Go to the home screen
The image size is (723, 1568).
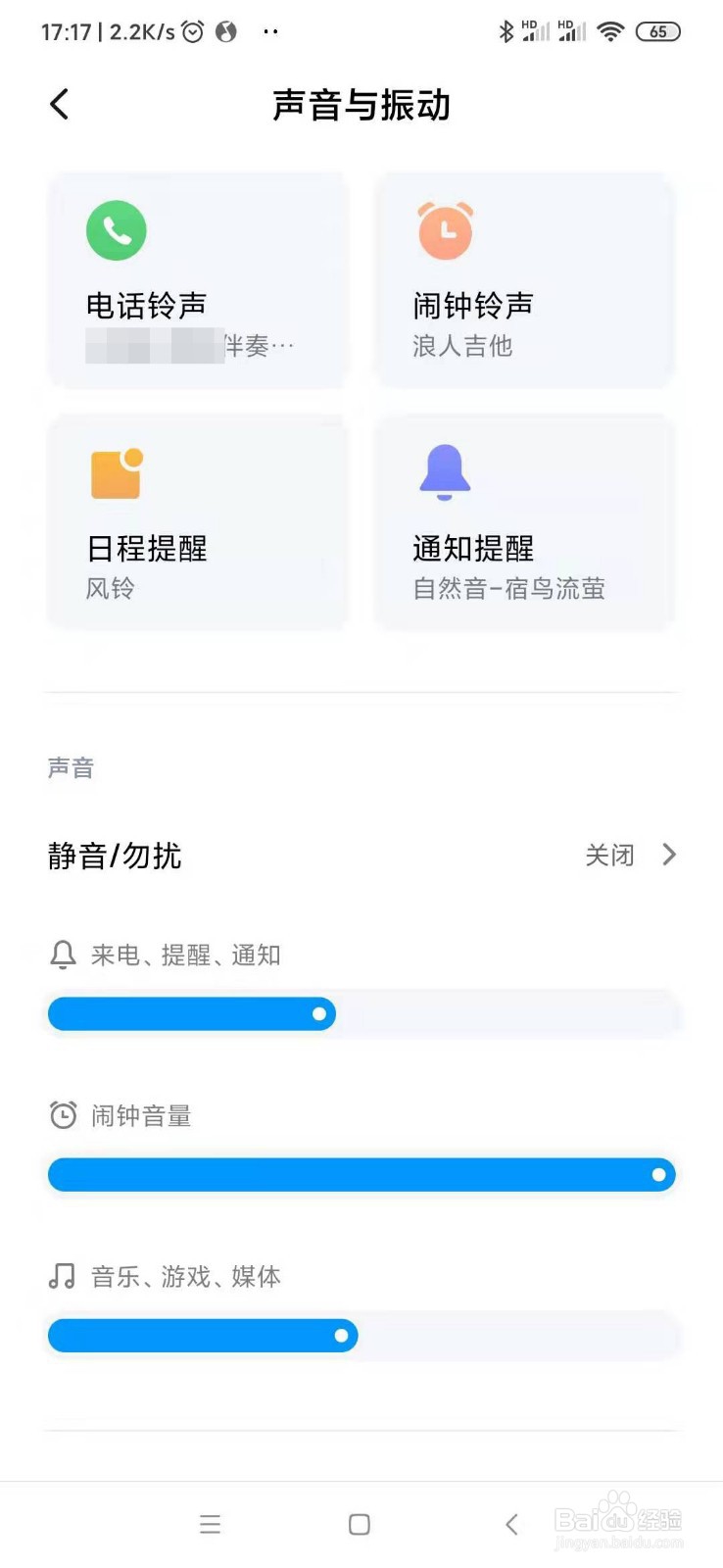360,1524
